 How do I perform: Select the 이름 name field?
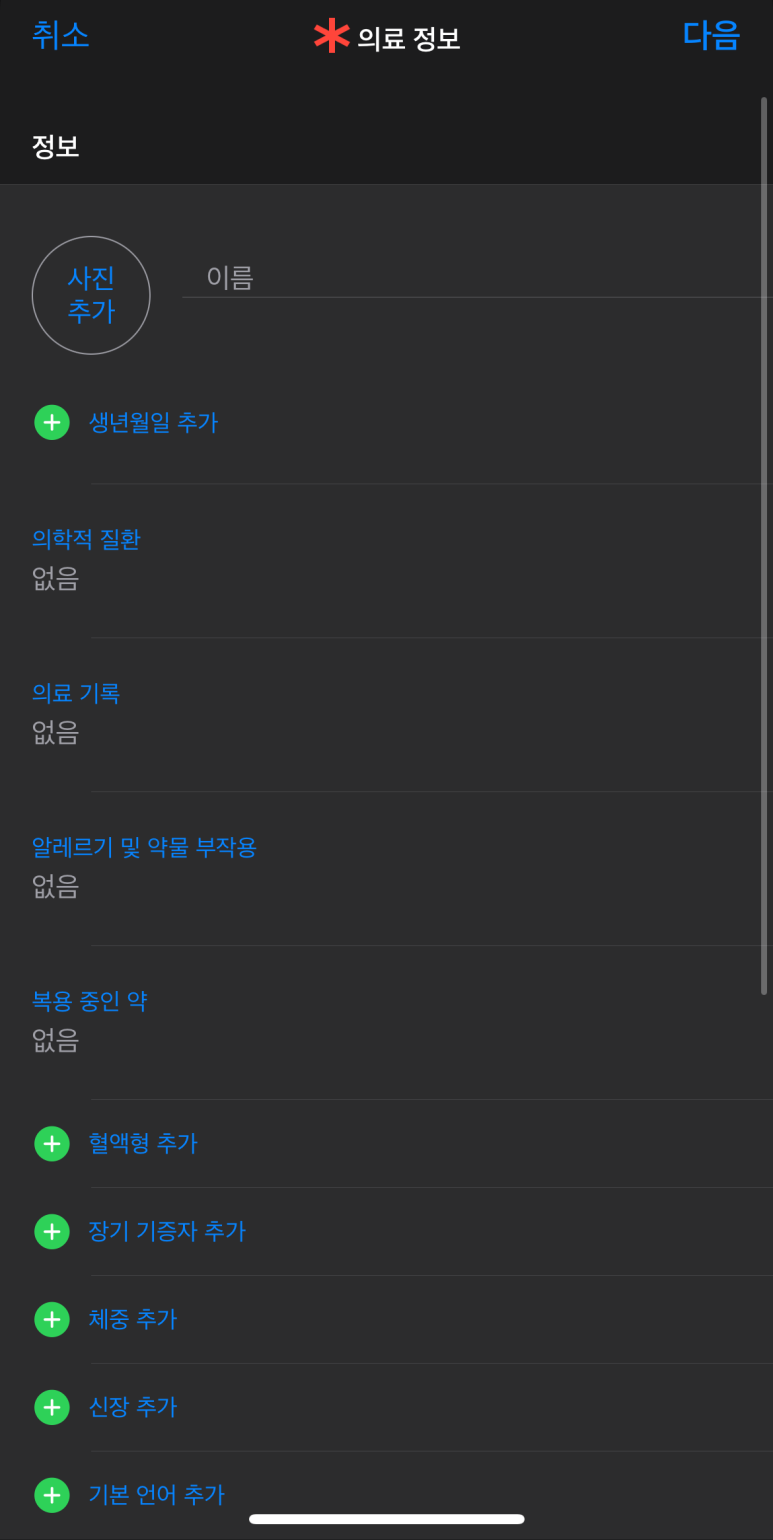point(477,277)
